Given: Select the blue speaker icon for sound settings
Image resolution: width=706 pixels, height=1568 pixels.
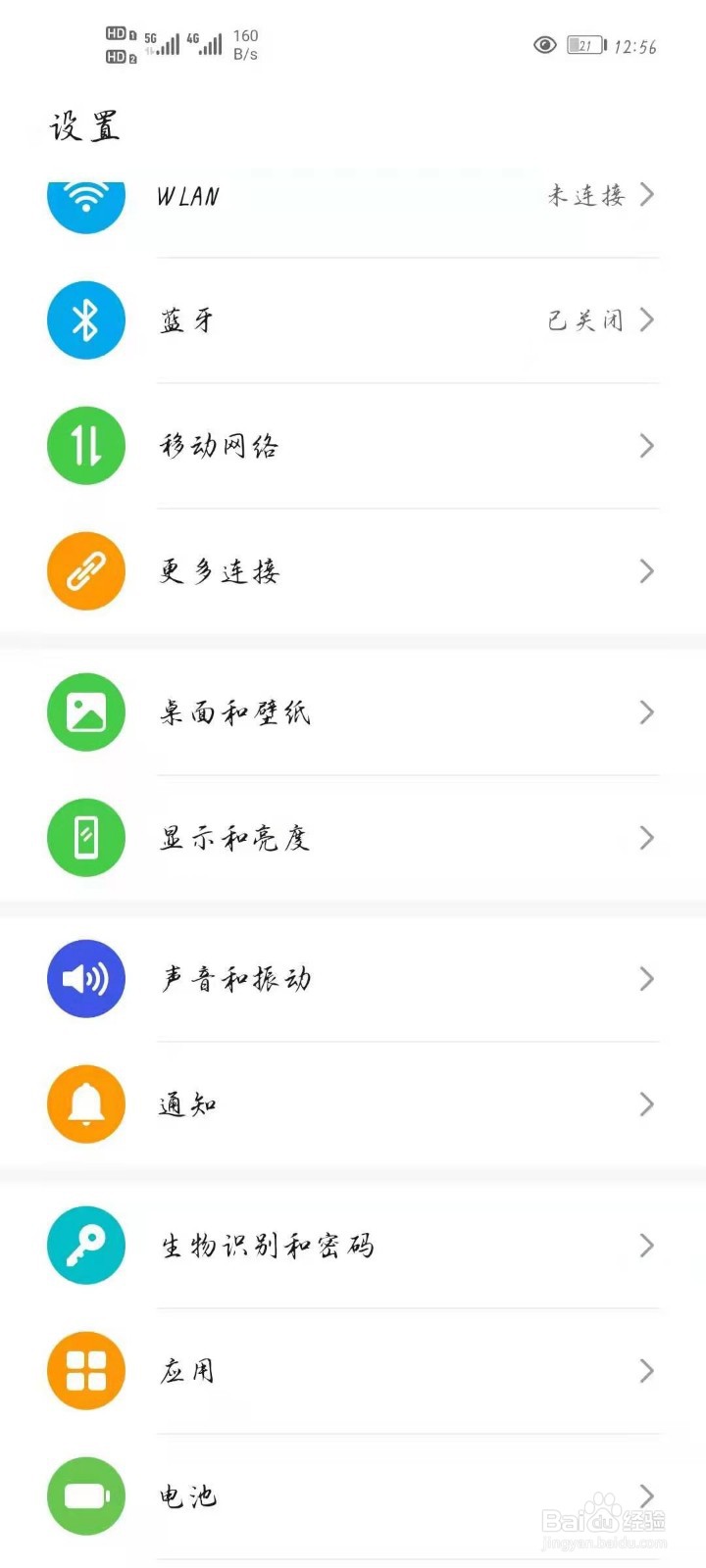Looking at the screenshot, I should [85, 979].
